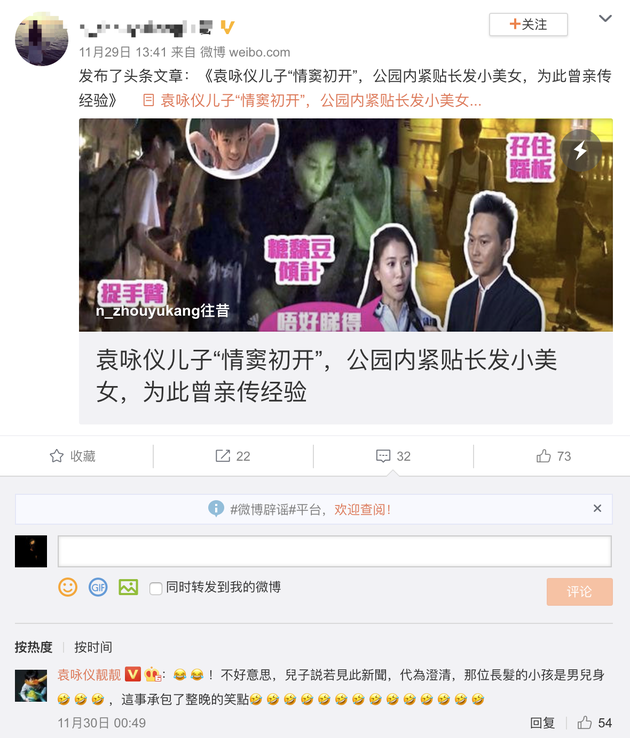Screen dimensions: 630x738
Task: Open the emoji picker for the comment
Action: click(x=68, y=588)
